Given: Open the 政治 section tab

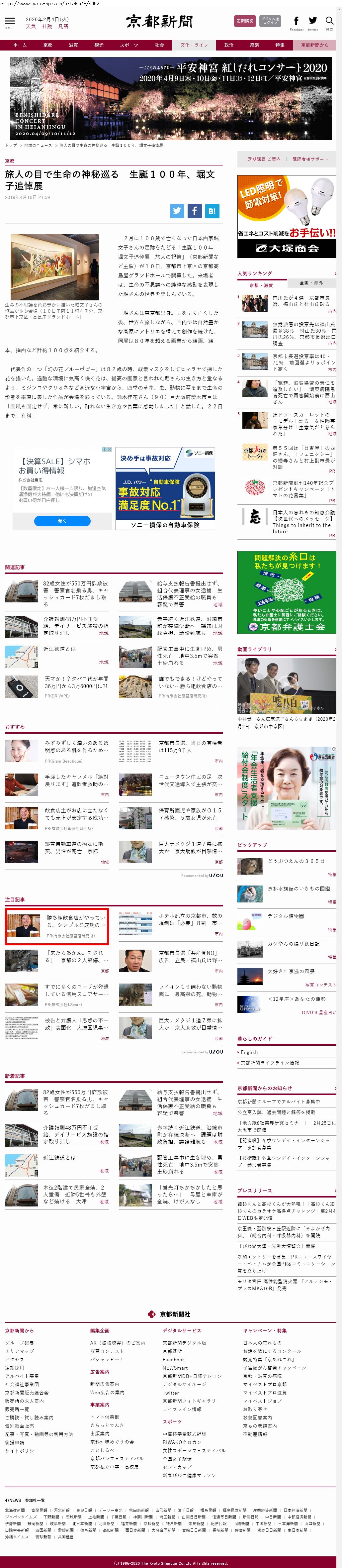Looking at the screenshot, I should coord(229,45).
